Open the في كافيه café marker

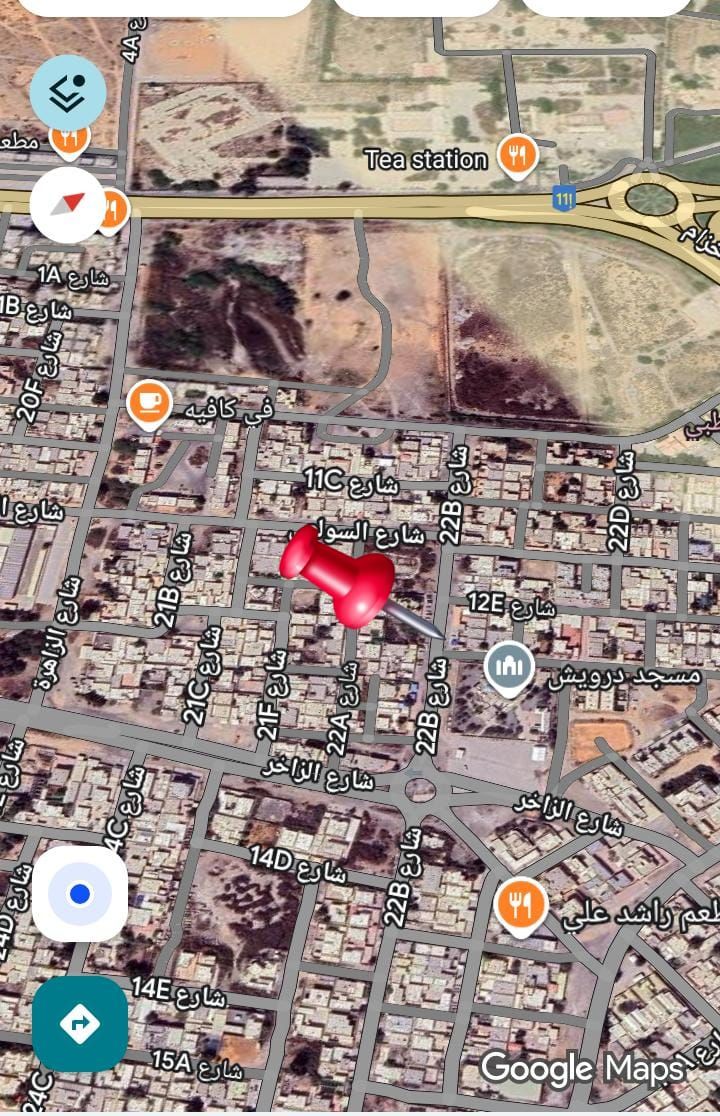(x=149, y=403)
